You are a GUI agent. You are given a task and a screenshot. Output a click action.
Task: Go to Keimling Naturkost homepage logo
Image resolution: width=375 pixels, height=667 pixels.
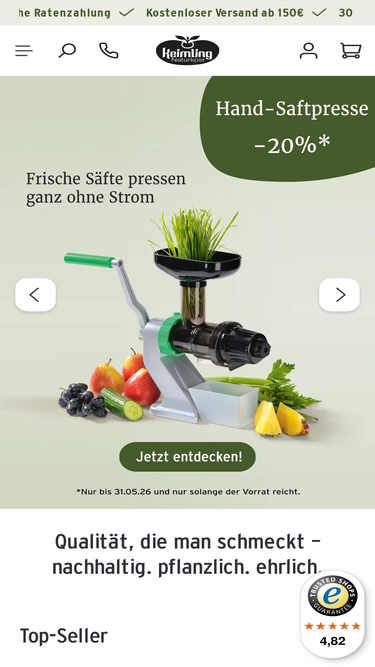(188, 50)
